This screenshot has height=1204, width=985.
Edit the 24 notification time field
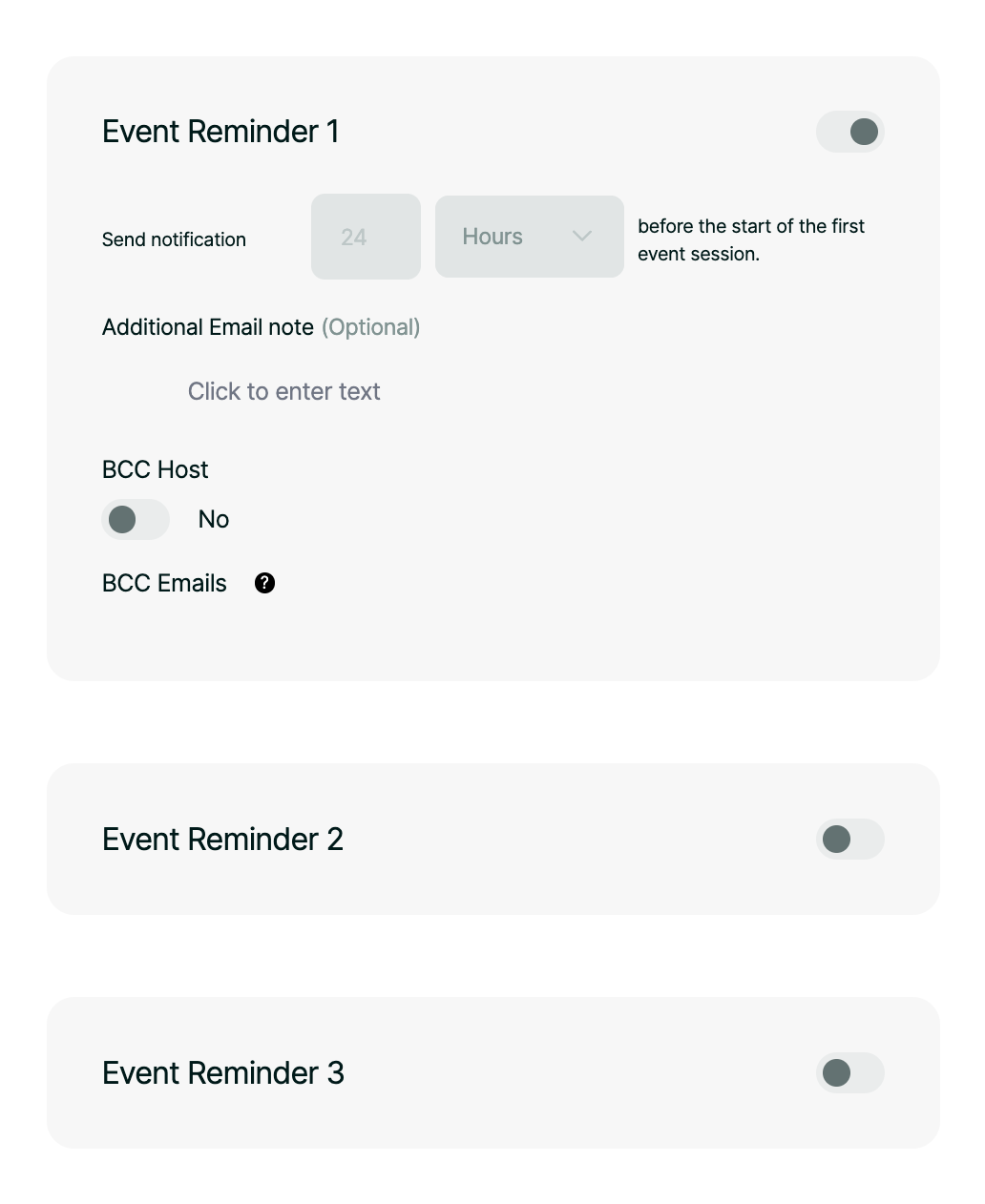[366, 237]
